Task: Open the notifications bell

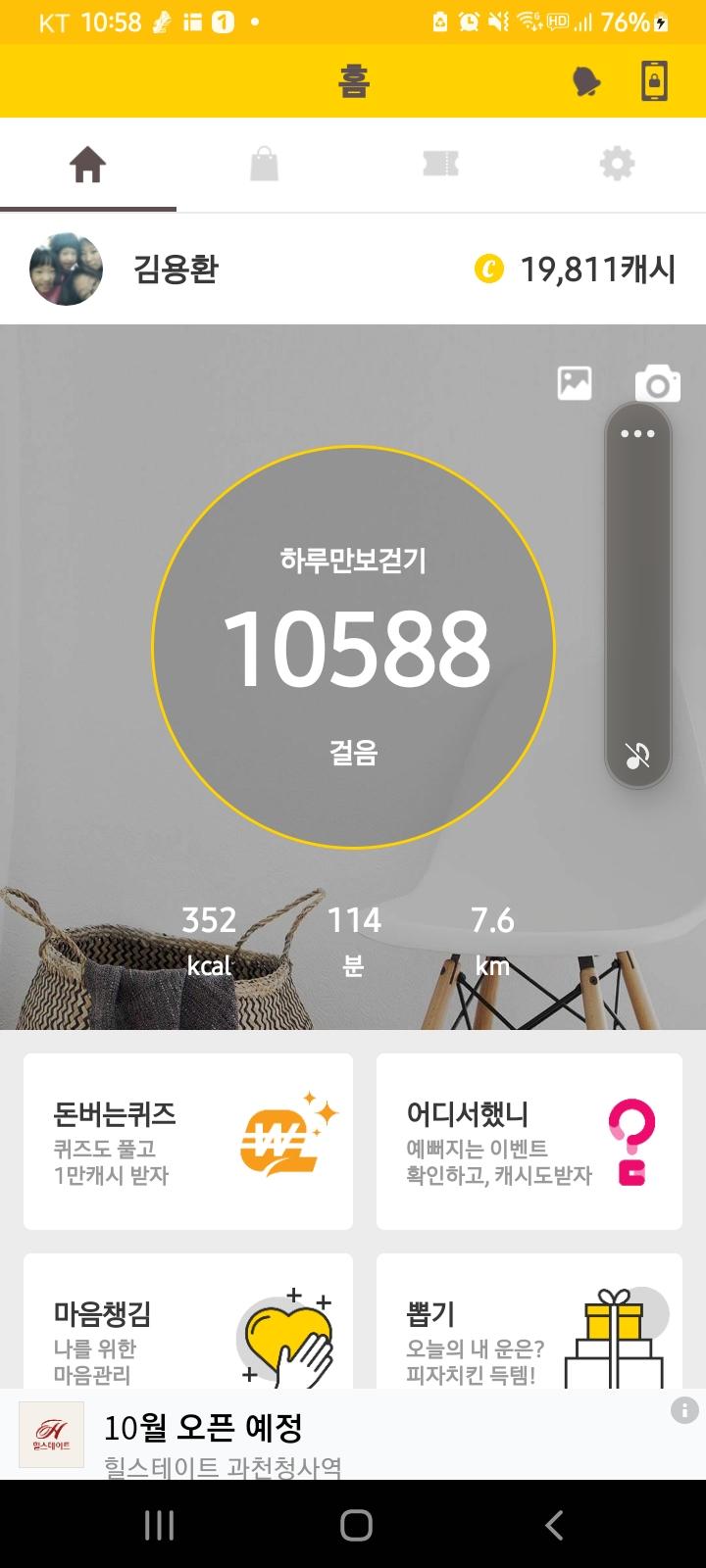Action: 586,82
